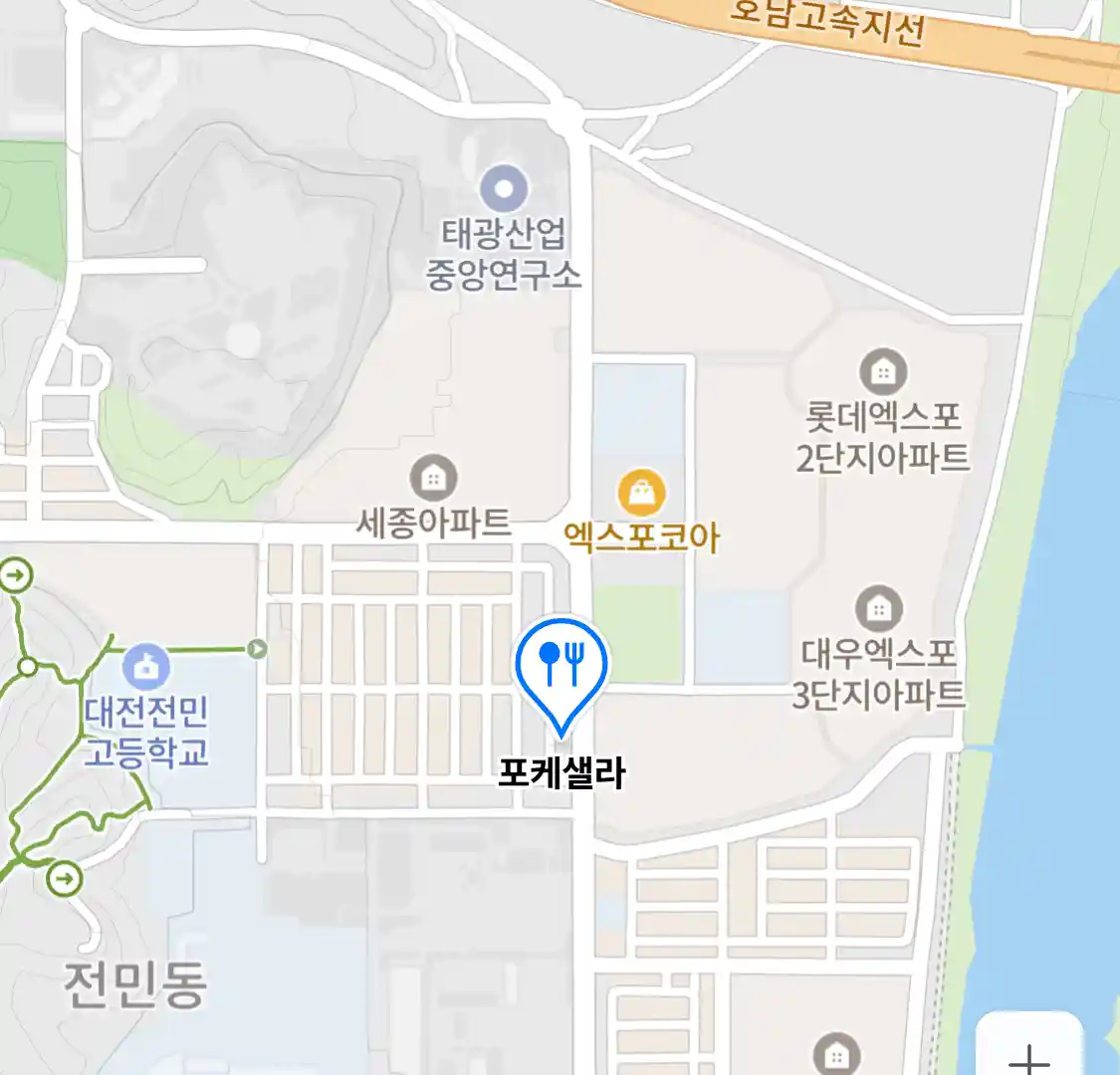The image size is (1120, 1075).
Task: Select the 태광산업 중앙연구소 marker
Action: point(504,189)
